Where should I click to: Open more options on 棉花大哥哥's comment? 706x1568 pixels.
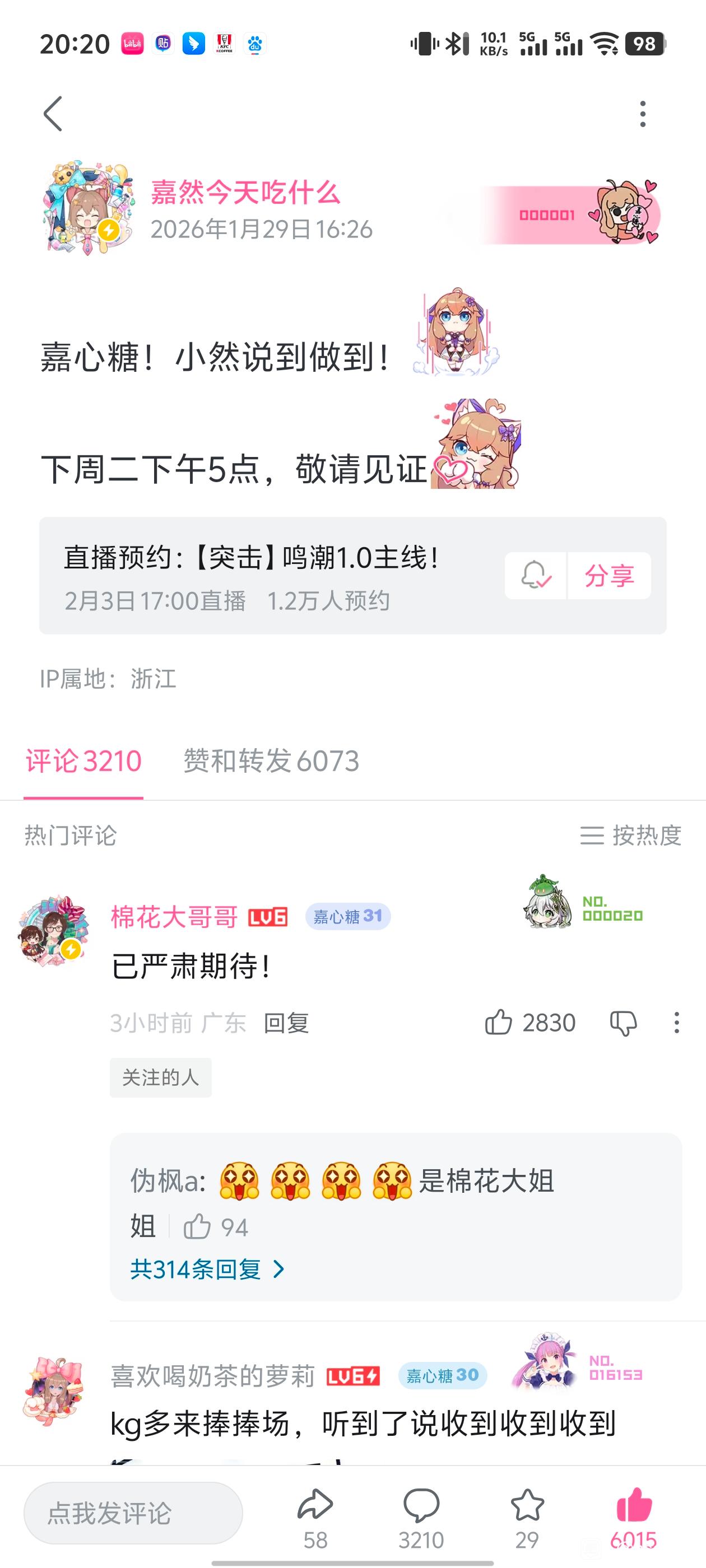coord(676,1023)
